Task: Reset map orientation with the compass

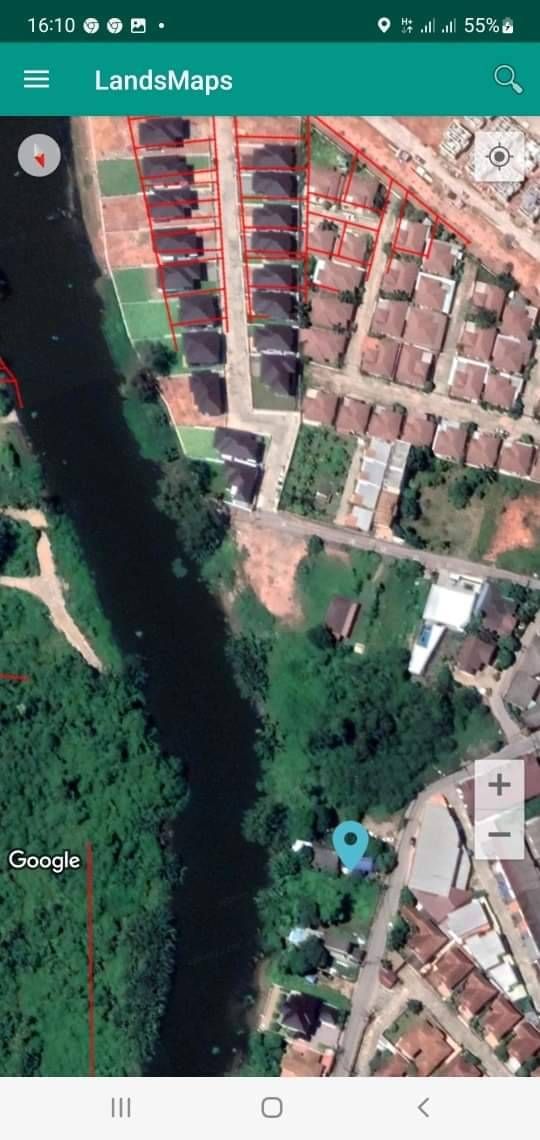Action: tap(39, 155)
